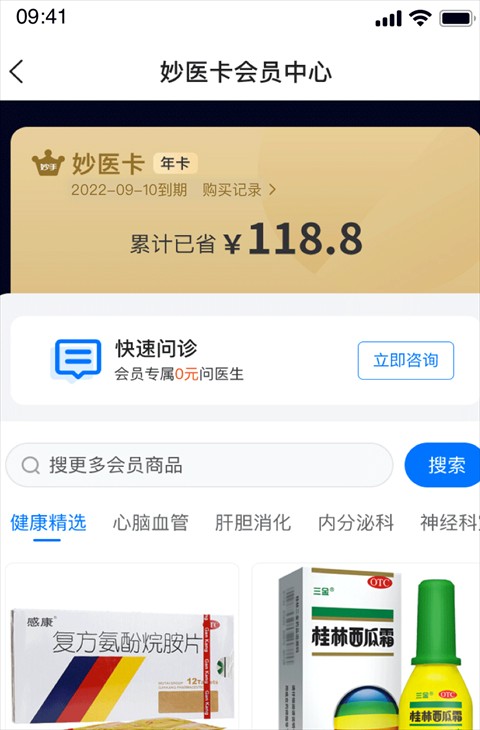
Task: Go back from 妙医卡会员中心
Action: pyautogui.click(x=17, y=72)
